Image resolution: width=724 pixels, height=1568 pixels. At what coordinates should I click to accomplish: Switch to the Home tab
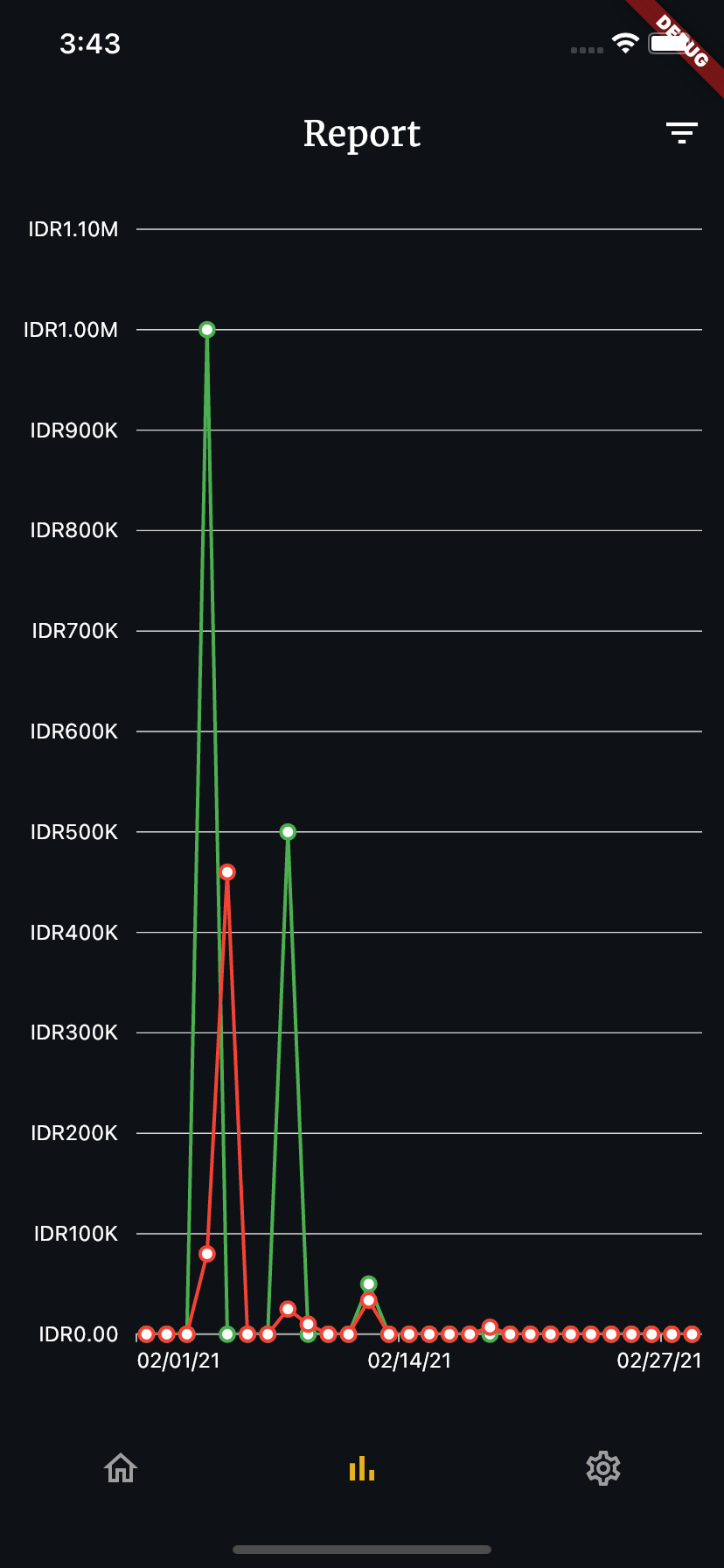pyautogui.click(x=121, y=1467)
